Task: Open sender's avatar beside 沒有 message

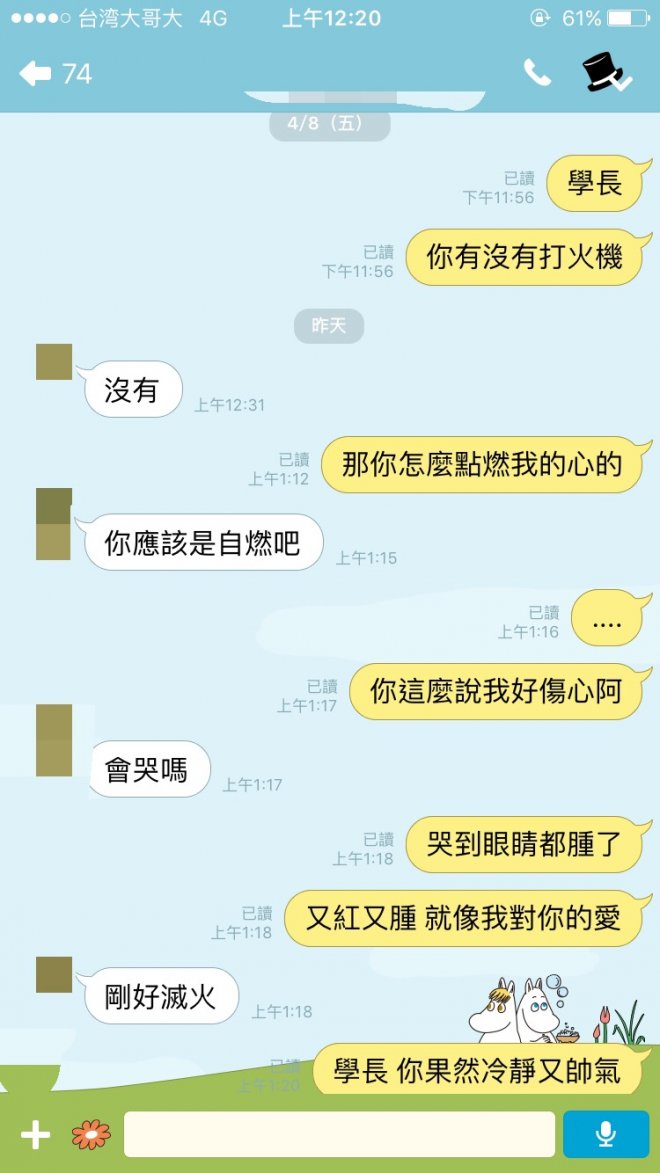Action: click(x=54, y=362)
